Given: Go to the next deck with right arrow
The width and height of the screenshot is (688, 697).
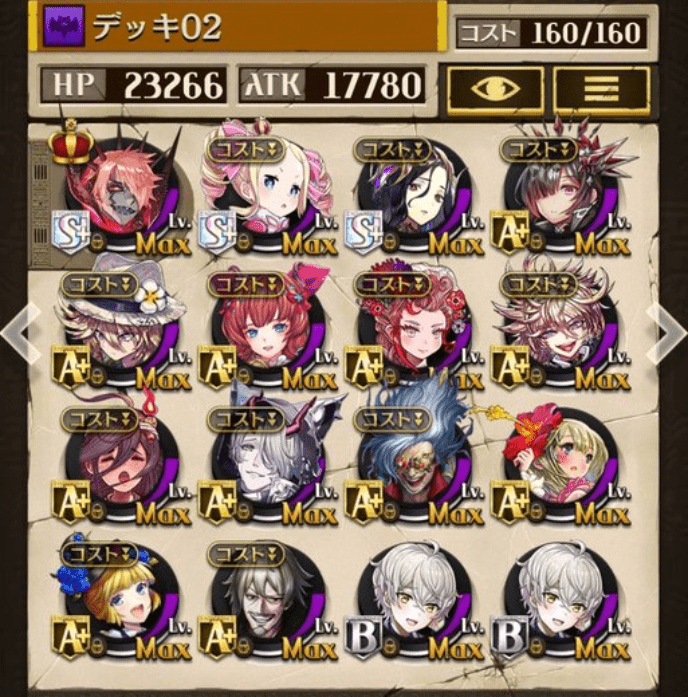Looking at the screenshot, I should click(666, 335).
